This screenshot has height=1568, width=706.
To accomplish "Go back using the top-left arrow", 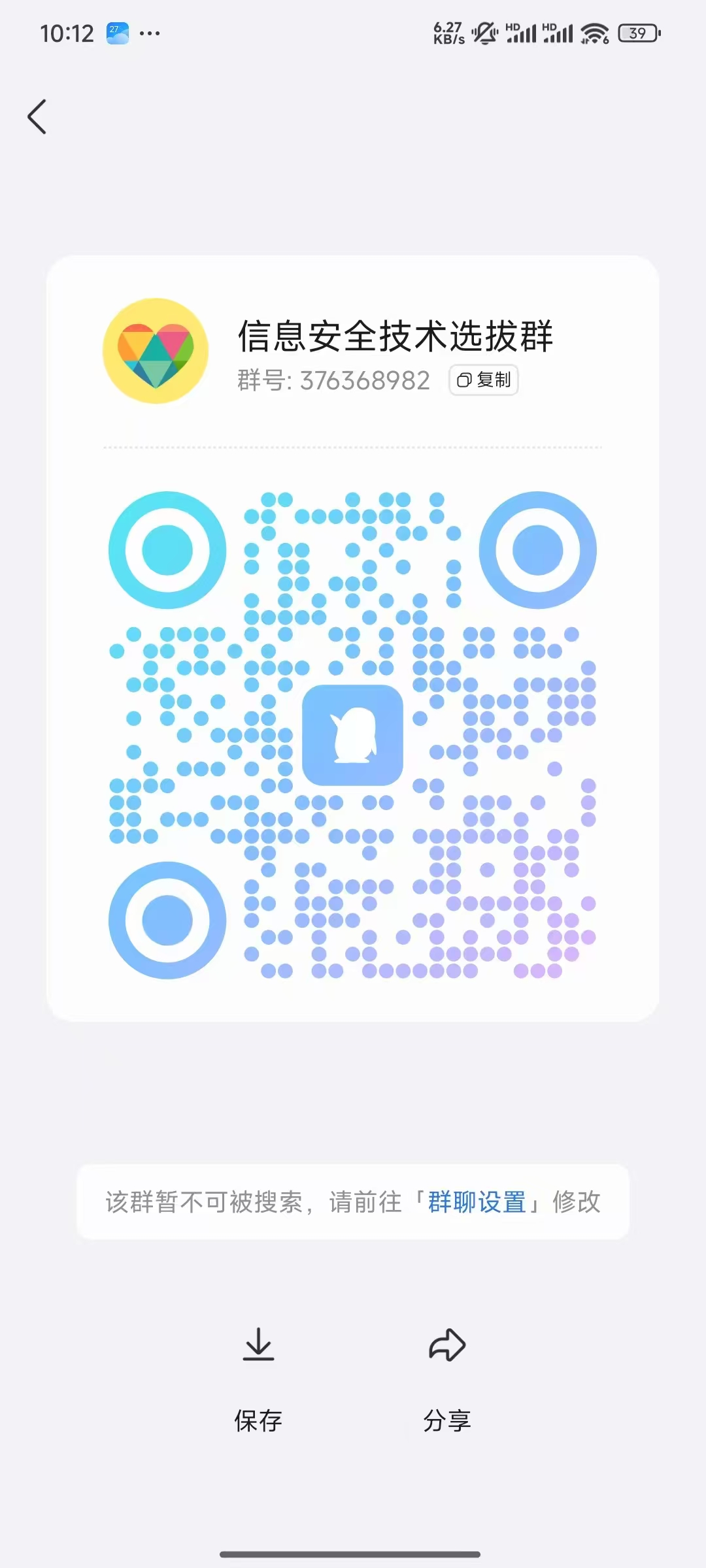I will pos(37,117).
